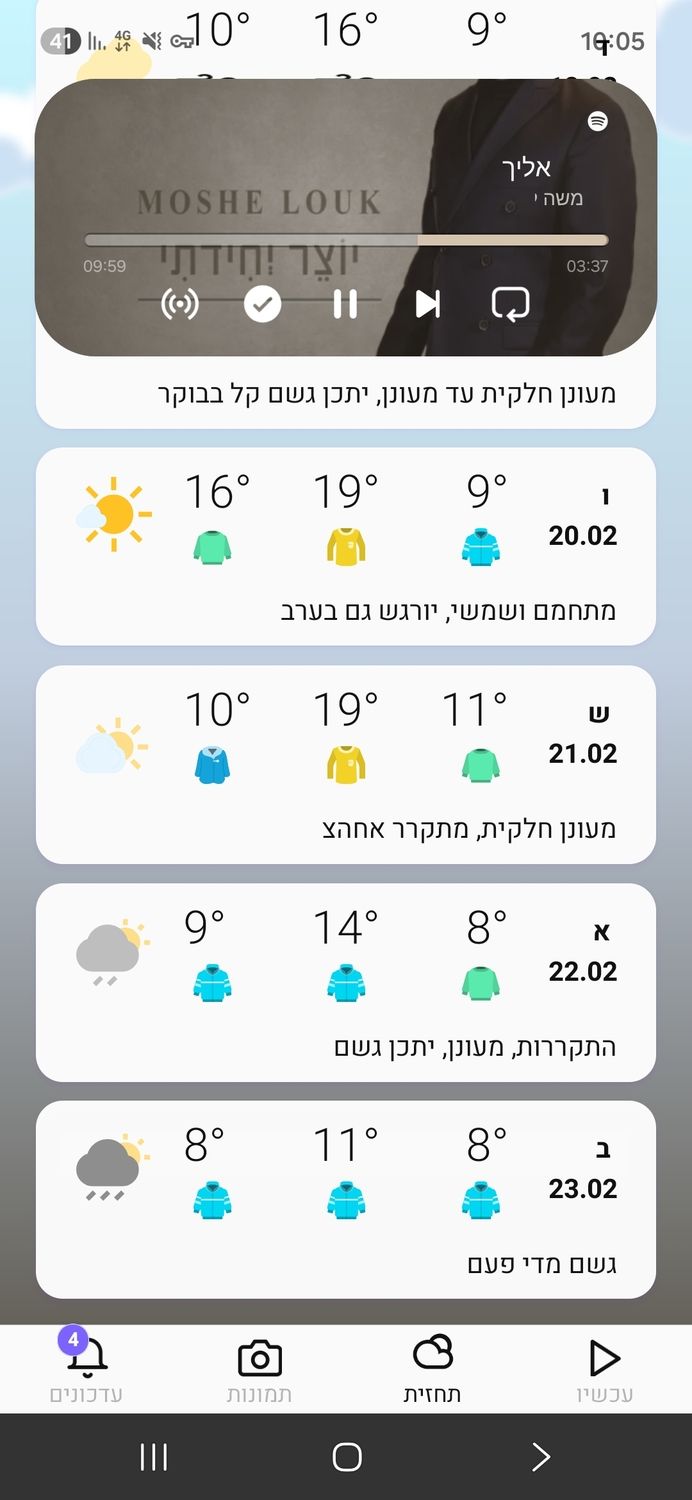Switch to the עכשיו tab
692x1500 pixels.
click(604, 1370)
